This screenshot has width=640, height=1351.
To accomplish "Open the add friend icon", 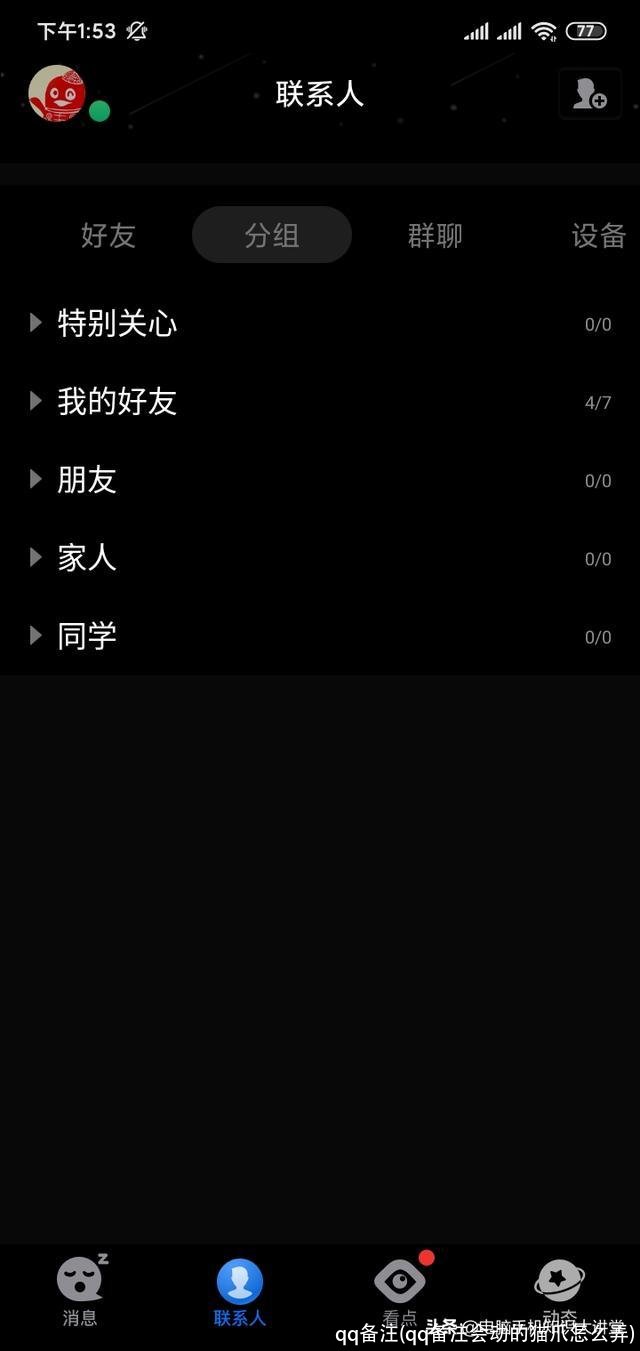I will click(590, 94).
